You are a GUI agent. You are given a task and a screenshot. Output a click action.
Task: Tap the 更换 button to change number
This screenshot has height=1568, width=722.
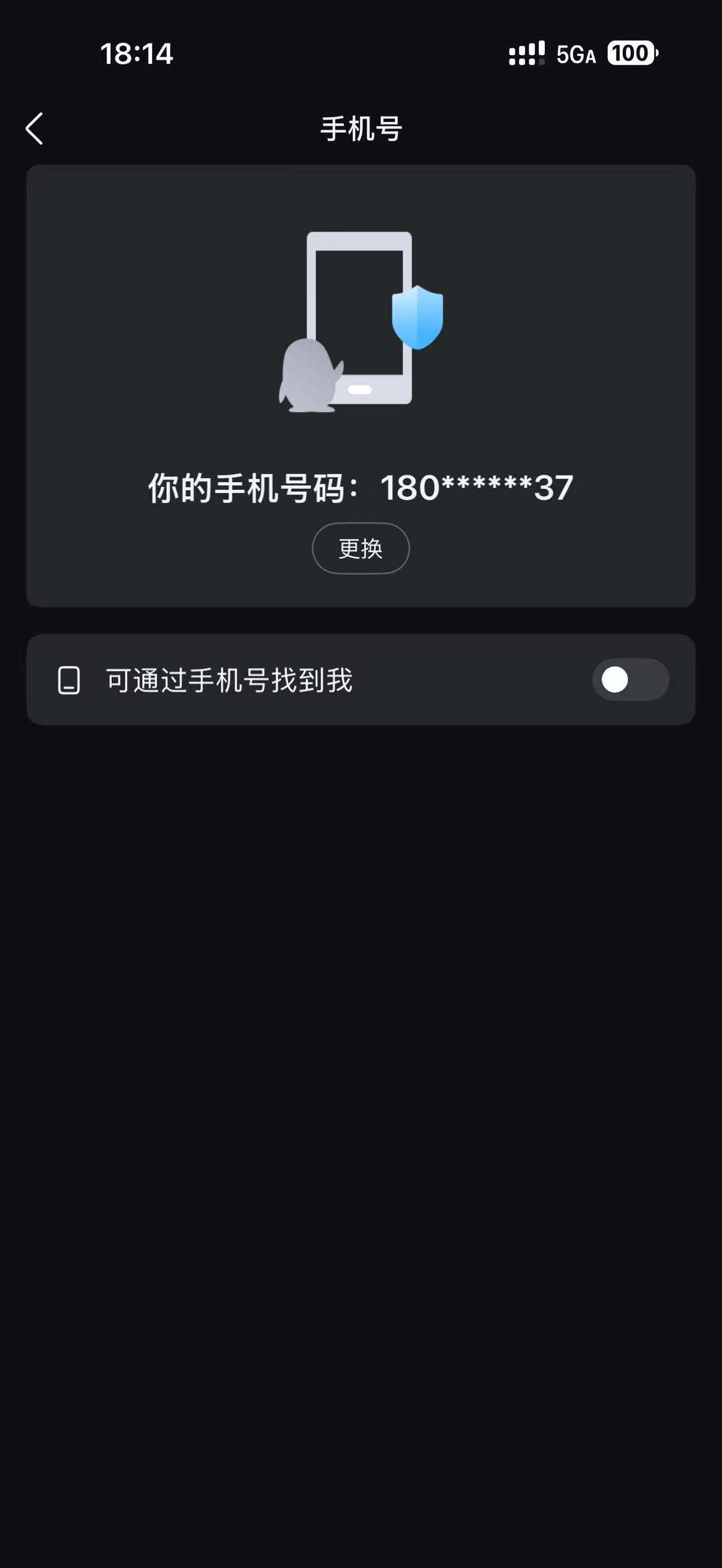tap(360, 548)
